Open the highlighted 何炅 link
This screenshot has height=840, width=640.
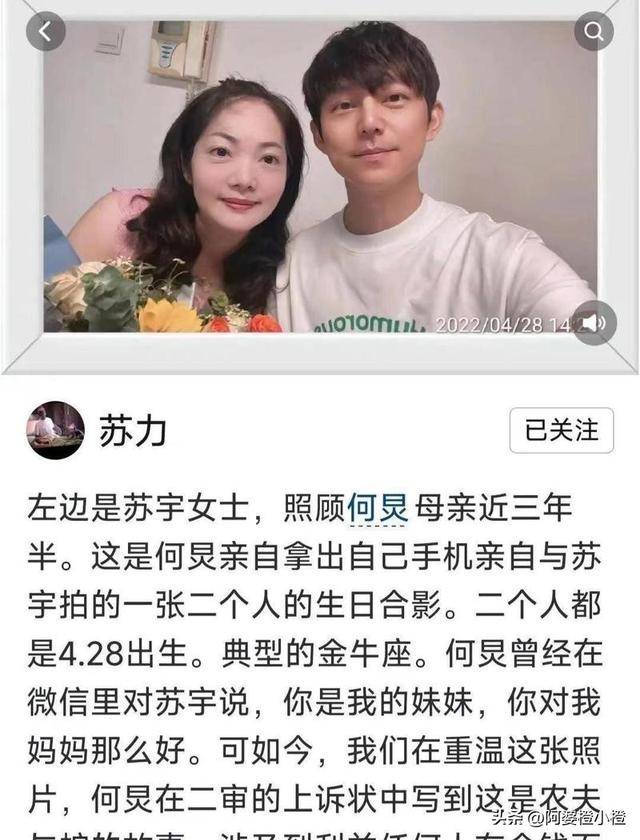click(x=377, y=509)
